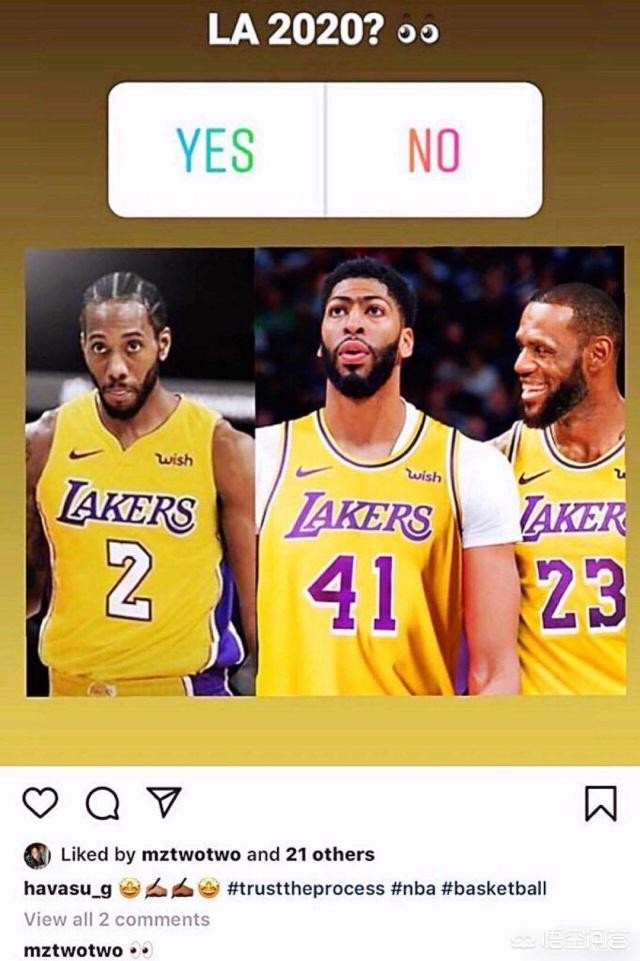Viewport: 640px width, 961px height.
Task: Open the #nba hashtag
Action: tap(418, 888)
